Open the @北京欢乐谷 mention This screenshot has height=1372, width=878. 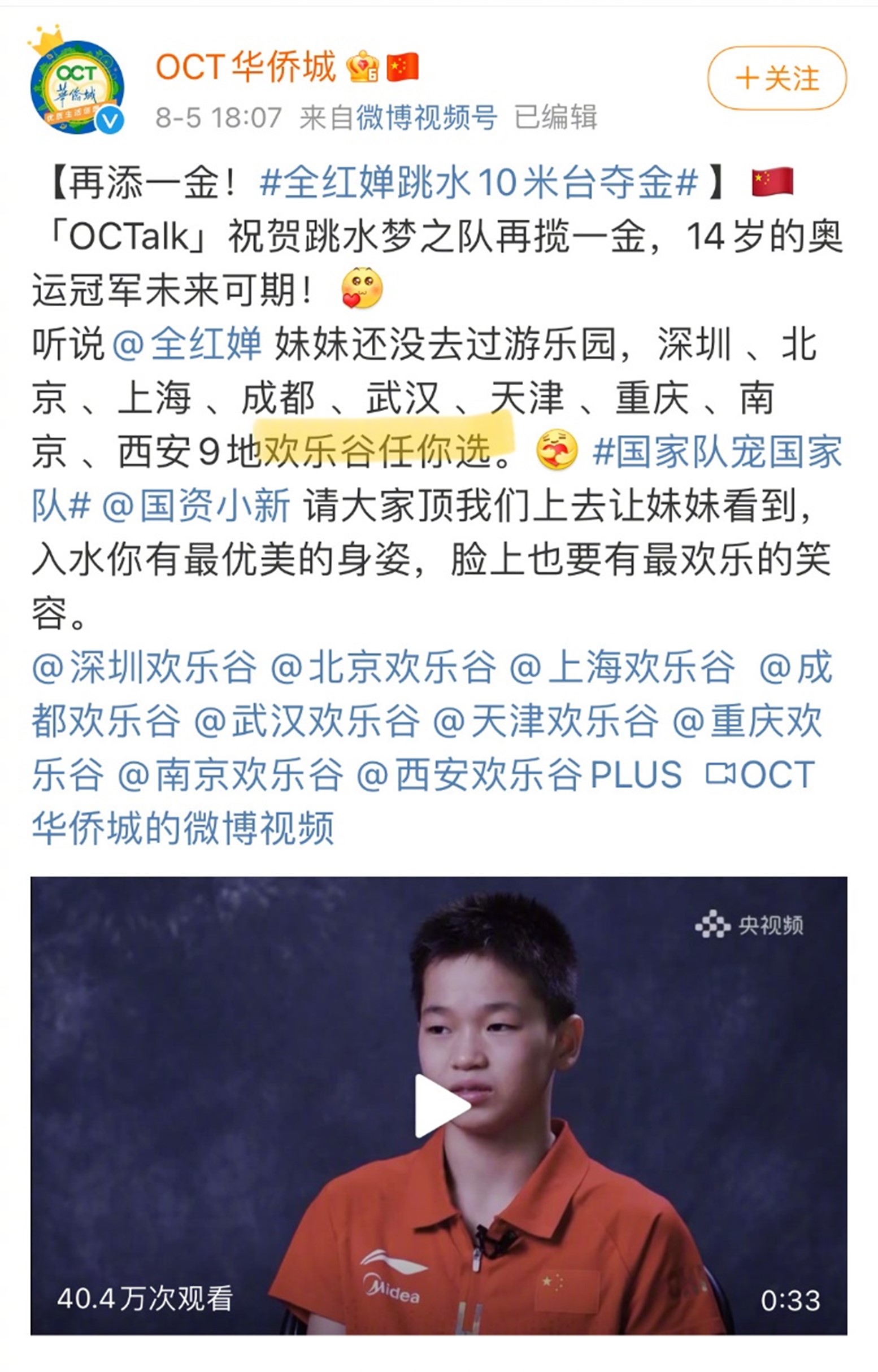point(383,668)
